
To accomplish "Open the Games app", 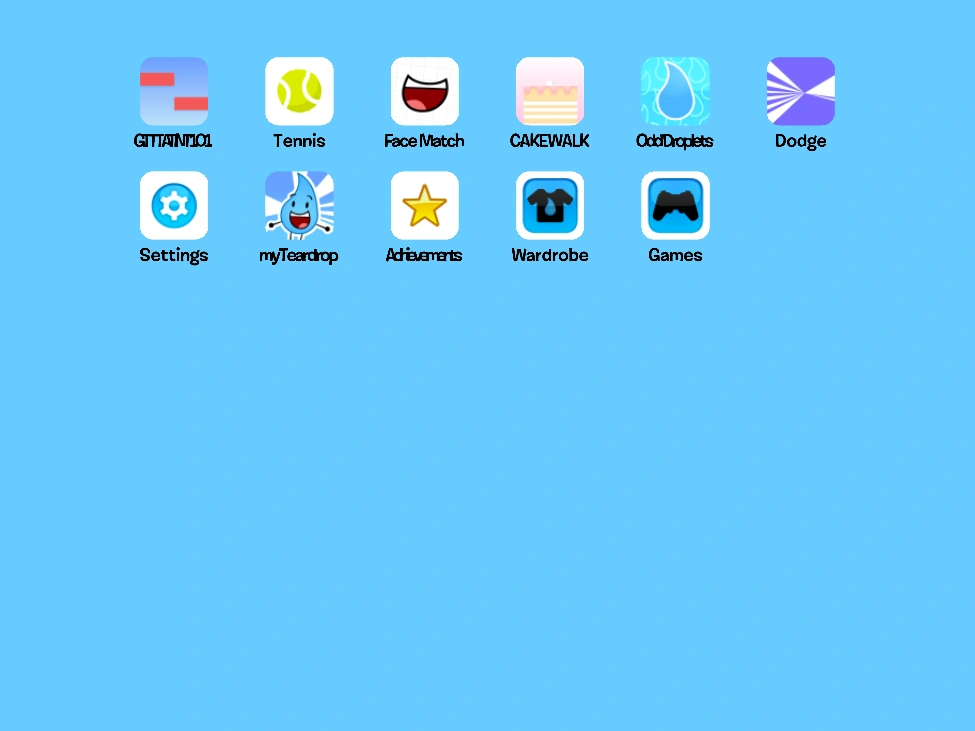I will point(675,205).
